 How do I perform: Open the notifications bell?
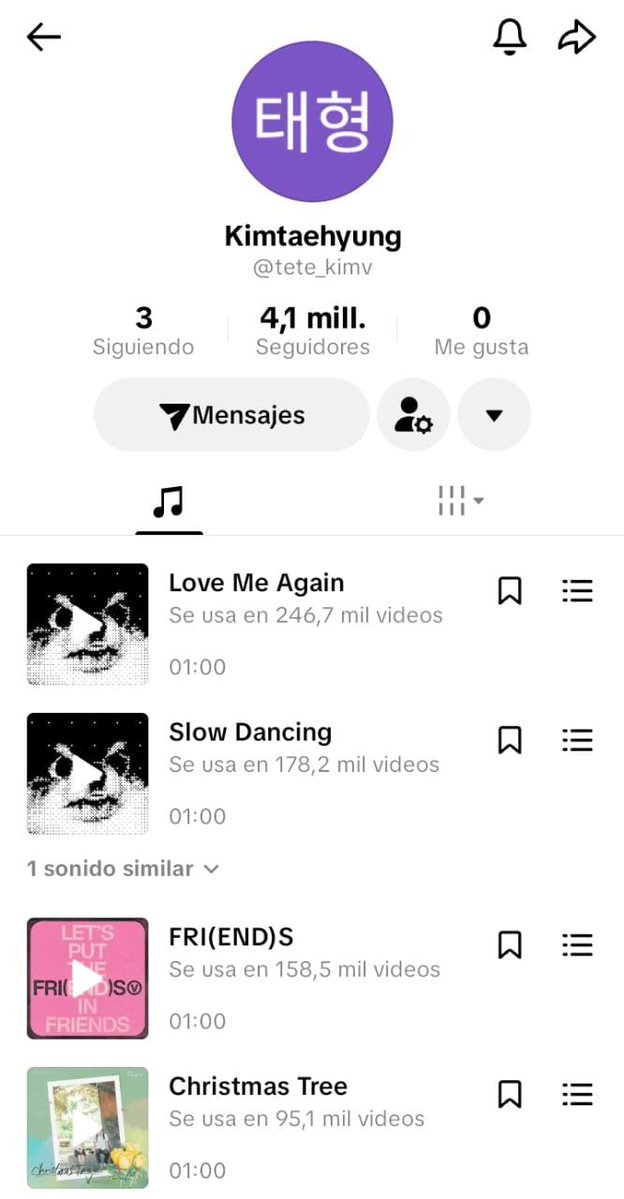tap(510, 38)
